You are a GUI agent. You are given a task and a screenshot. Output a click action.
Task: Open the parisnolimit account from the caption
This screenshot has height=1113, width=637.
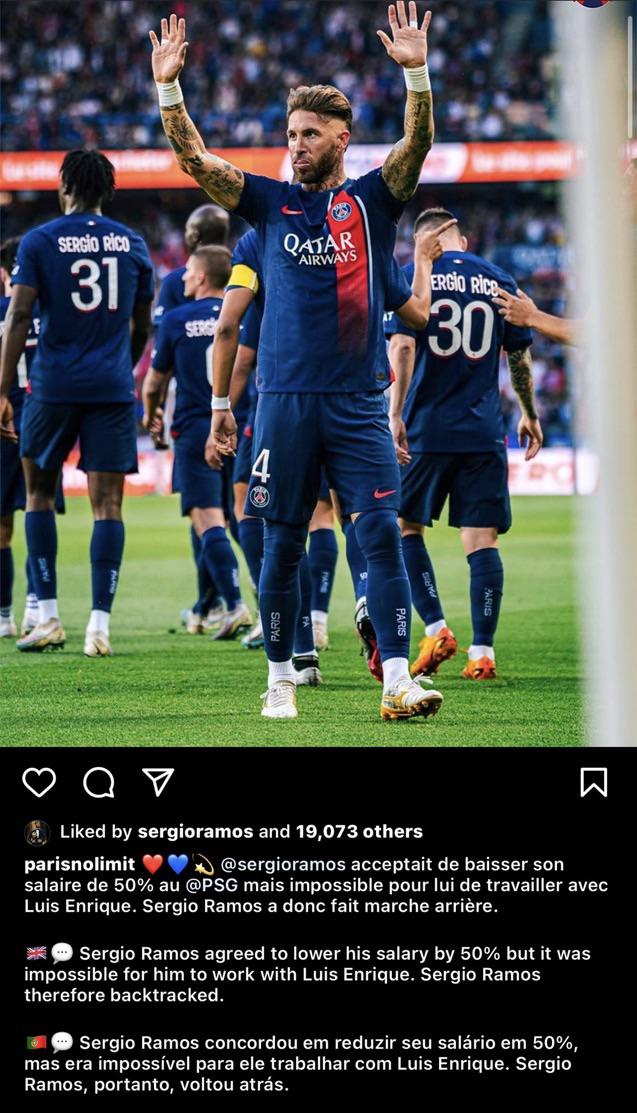coord(79,864)
